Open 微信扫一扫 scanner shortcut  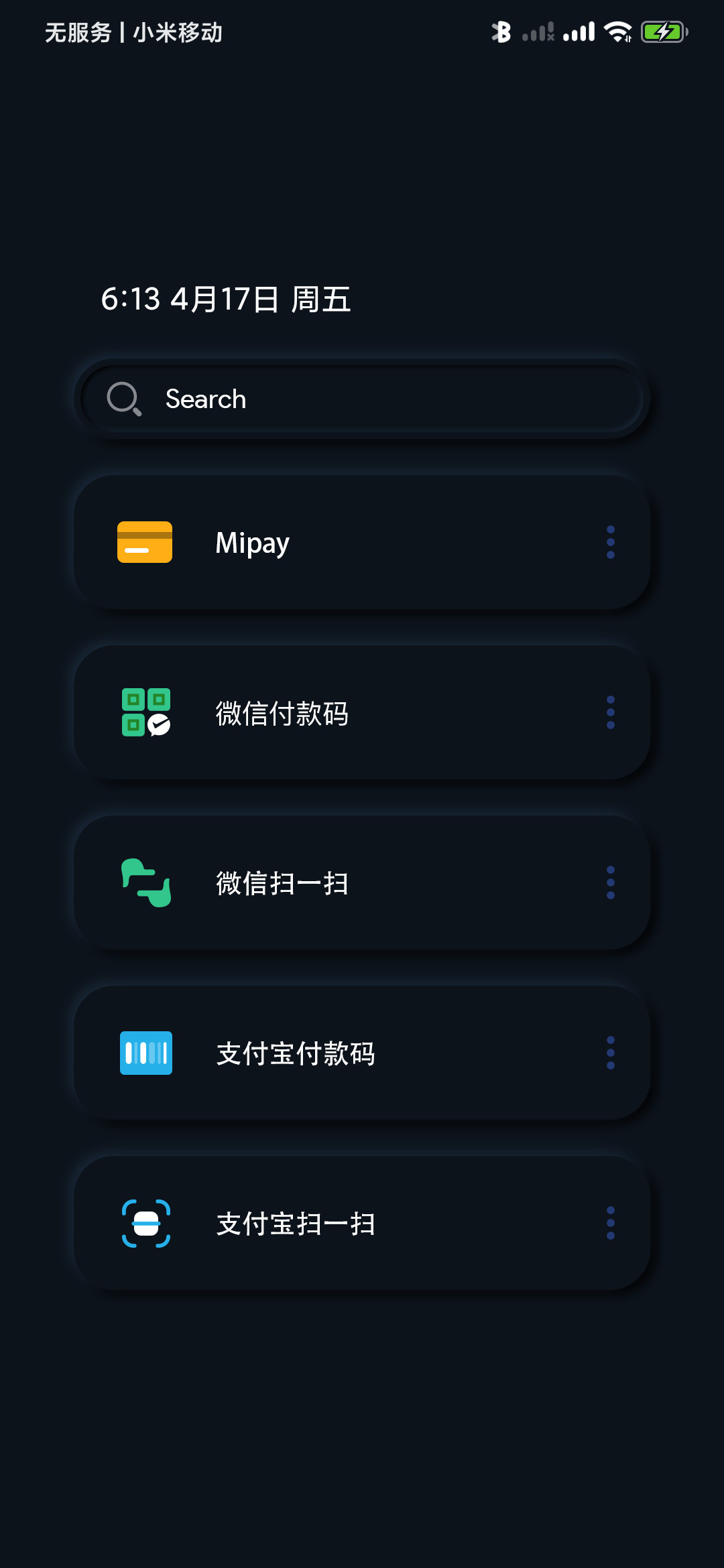click(362, 883)
